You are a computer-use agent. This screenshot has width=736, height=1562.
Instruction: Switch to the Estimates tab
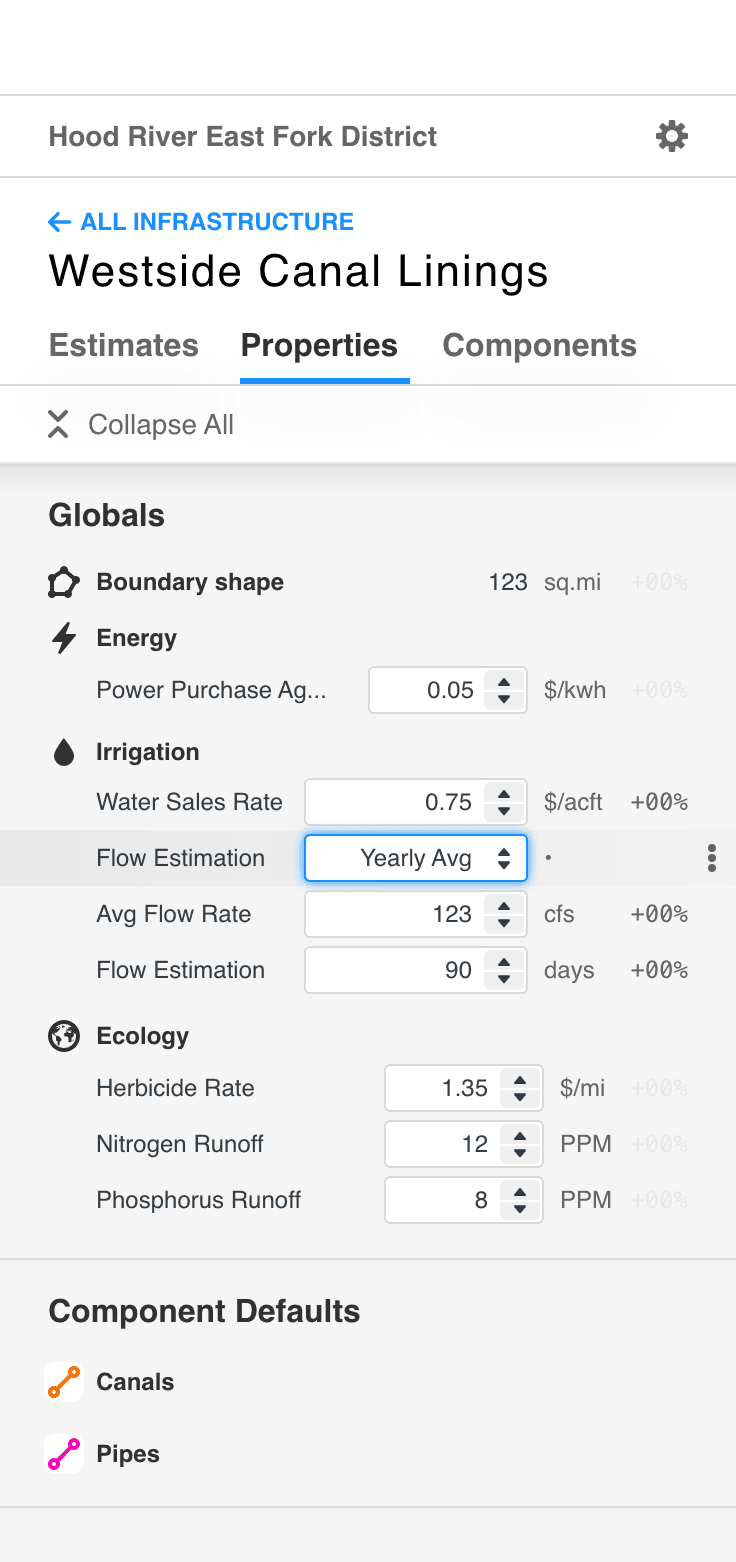(x=124, y=345)
